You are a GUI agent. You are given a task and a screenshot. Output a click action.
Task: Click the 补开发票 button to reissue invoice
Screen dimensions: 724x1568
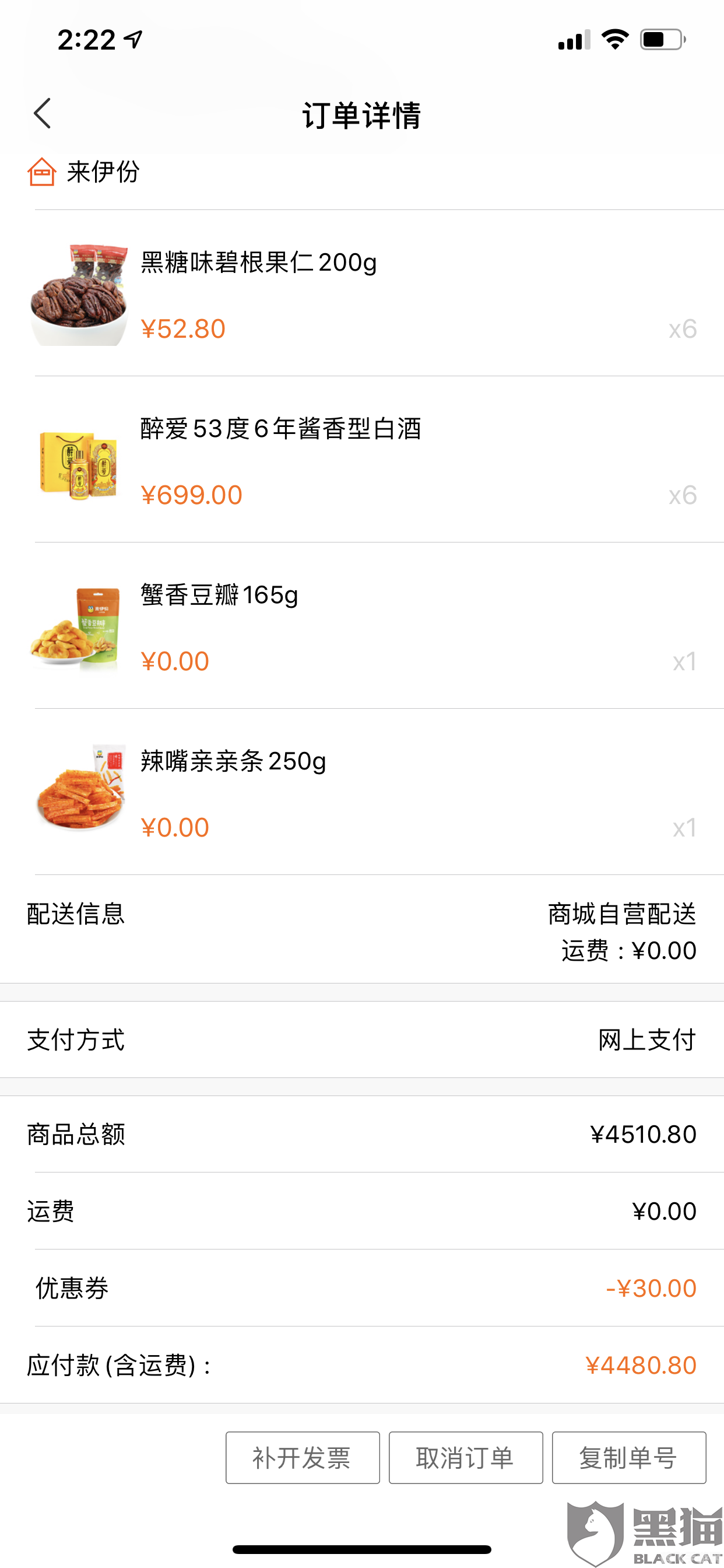(x=302, y=1457)
